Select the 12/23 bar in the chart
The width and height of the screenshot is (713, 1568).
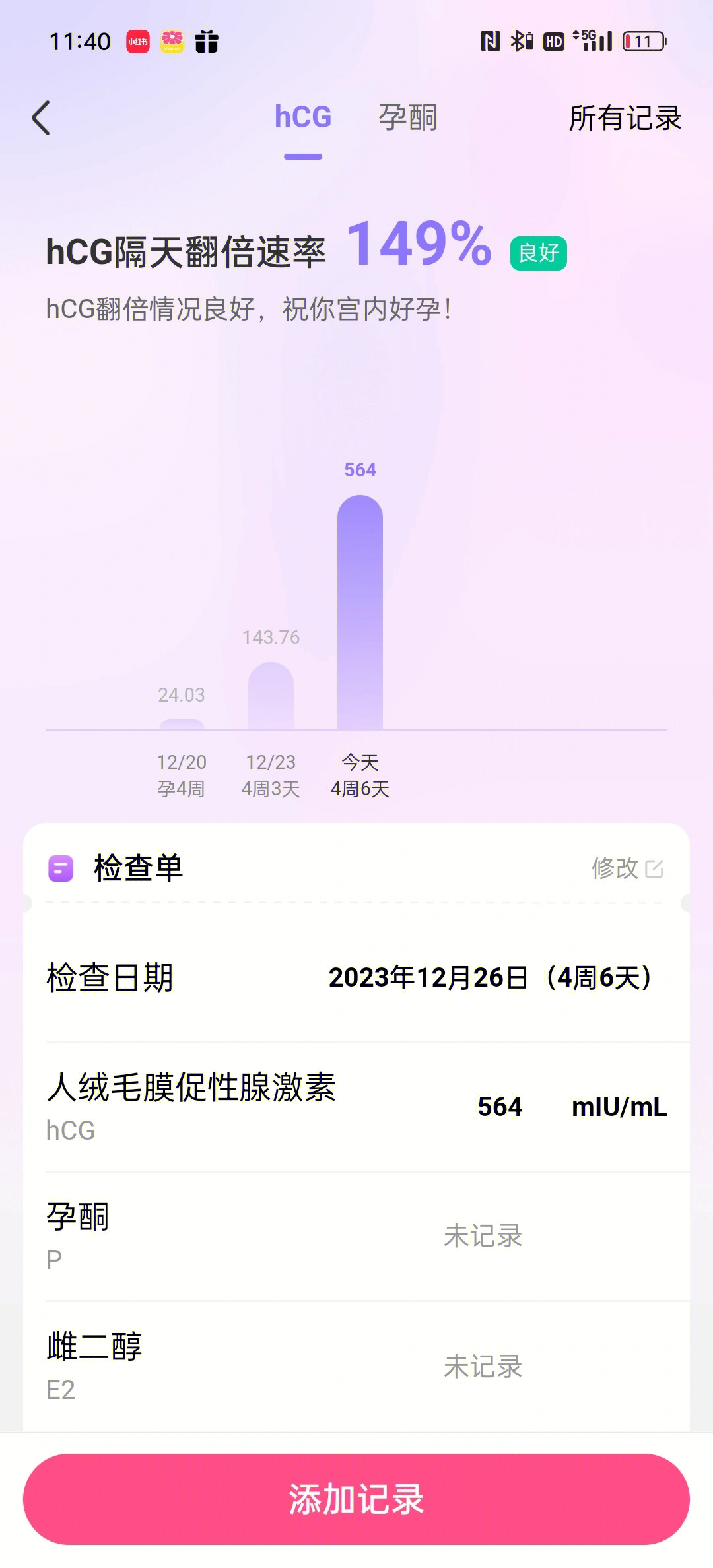coord(271,697)
